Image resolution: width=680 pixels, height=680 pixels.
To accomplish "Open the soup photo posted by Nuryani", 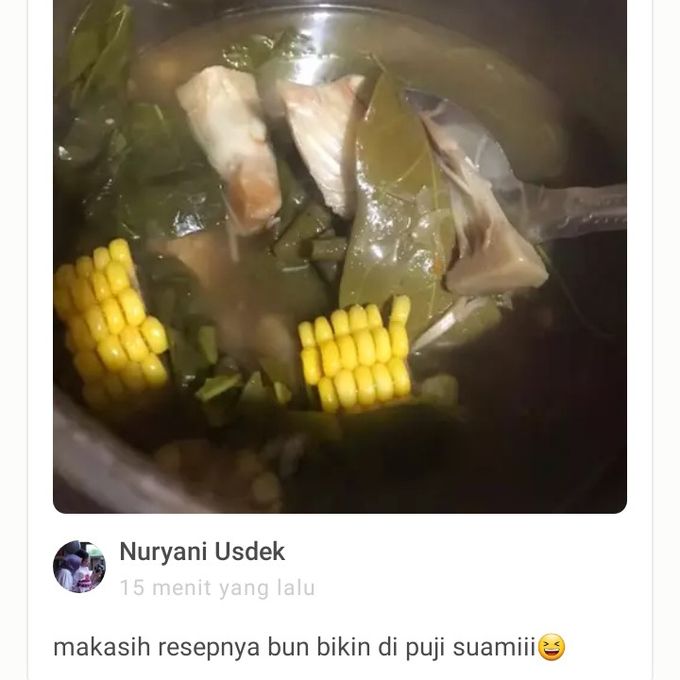I will (x=340, y=255).
